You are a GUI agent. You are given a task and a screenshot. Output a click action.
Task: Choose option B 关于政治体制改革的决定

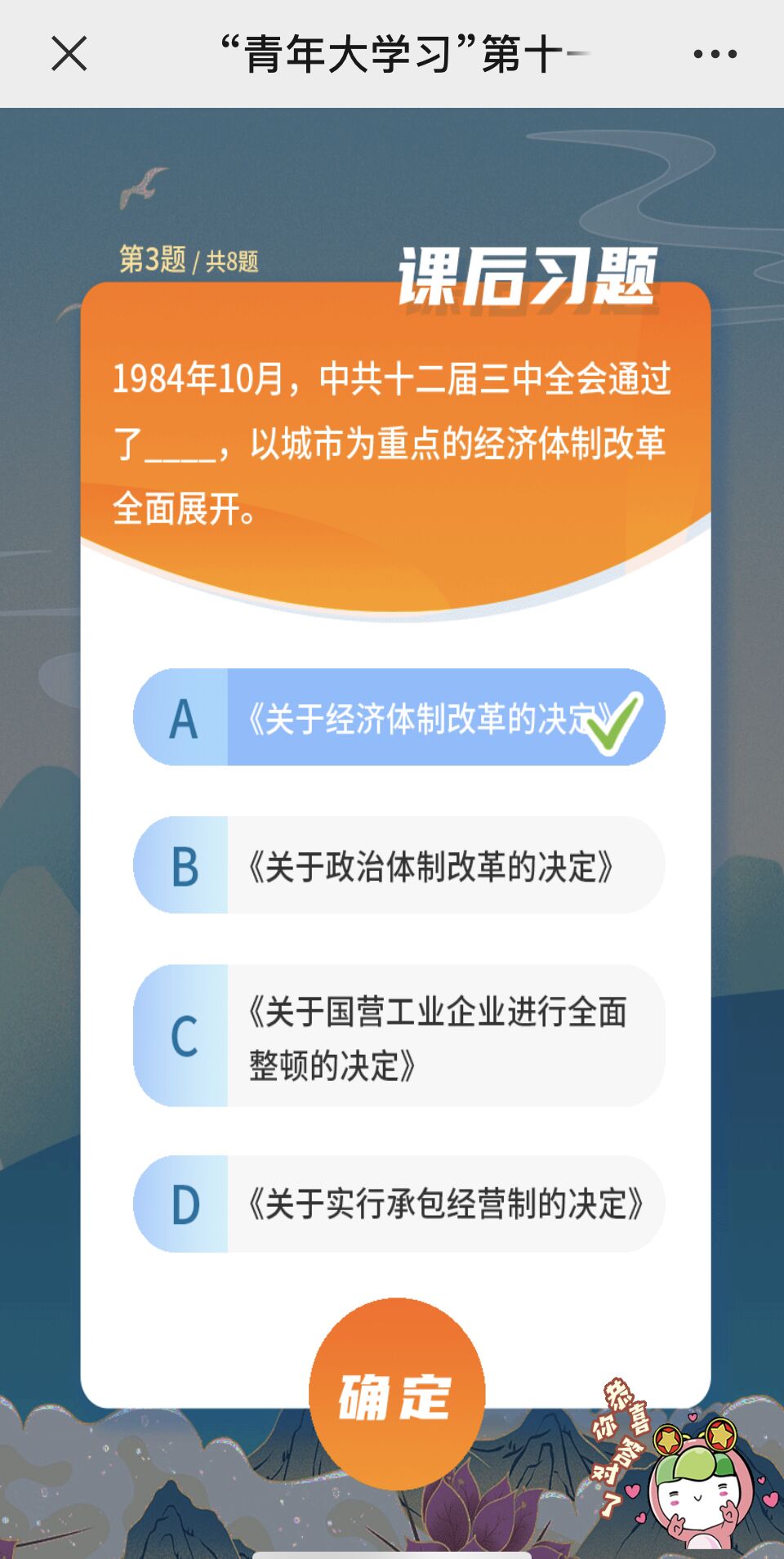pos(399,865)
